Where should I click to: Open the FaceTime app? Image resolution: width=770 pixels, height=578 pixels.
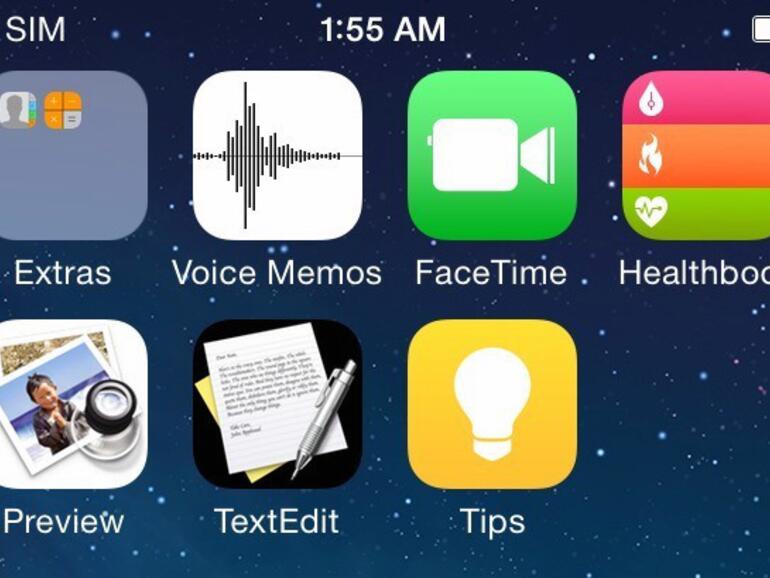click(x=492, y=155)
